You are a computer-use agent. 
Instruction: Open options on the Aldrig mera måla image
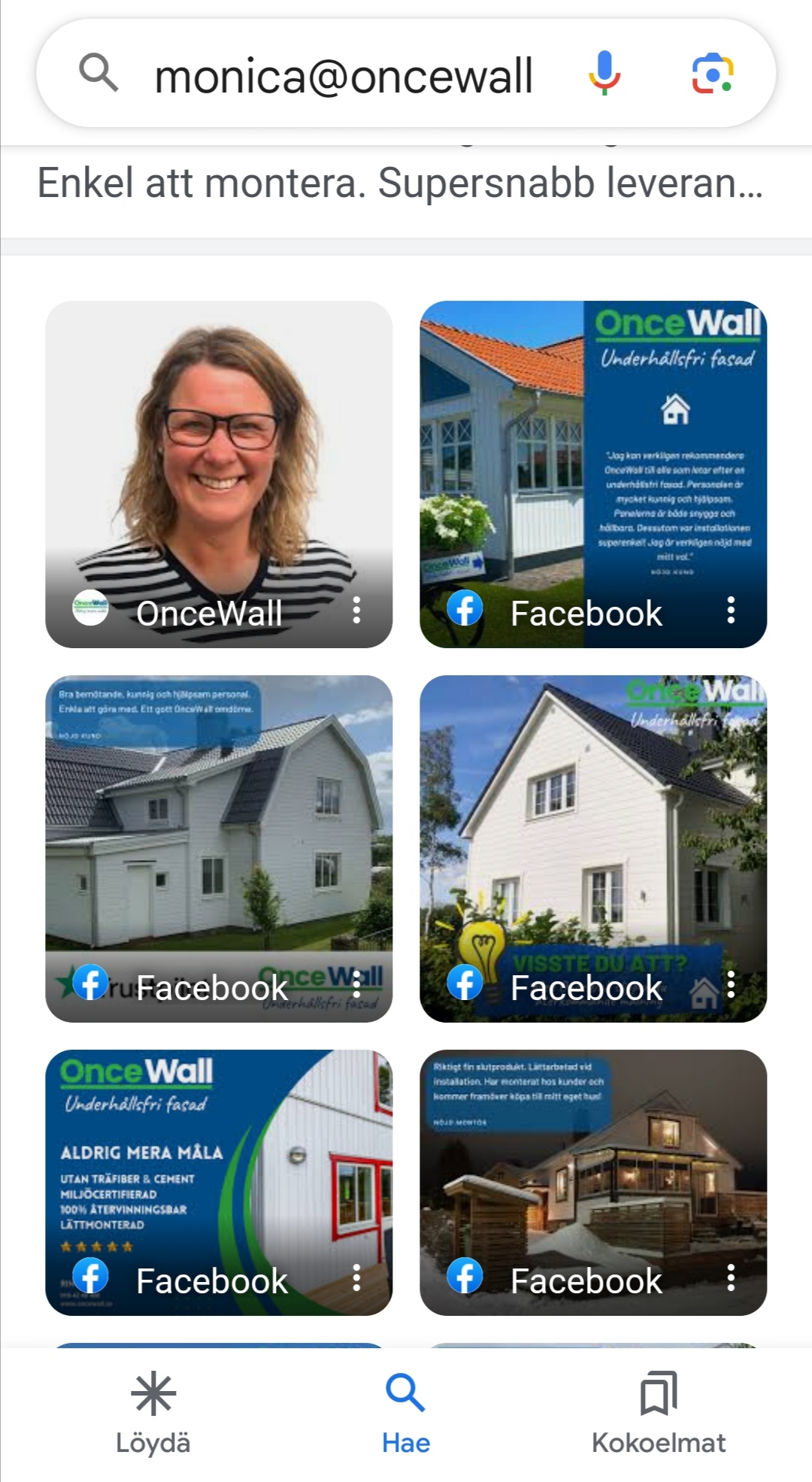[x=356, y=1277]
